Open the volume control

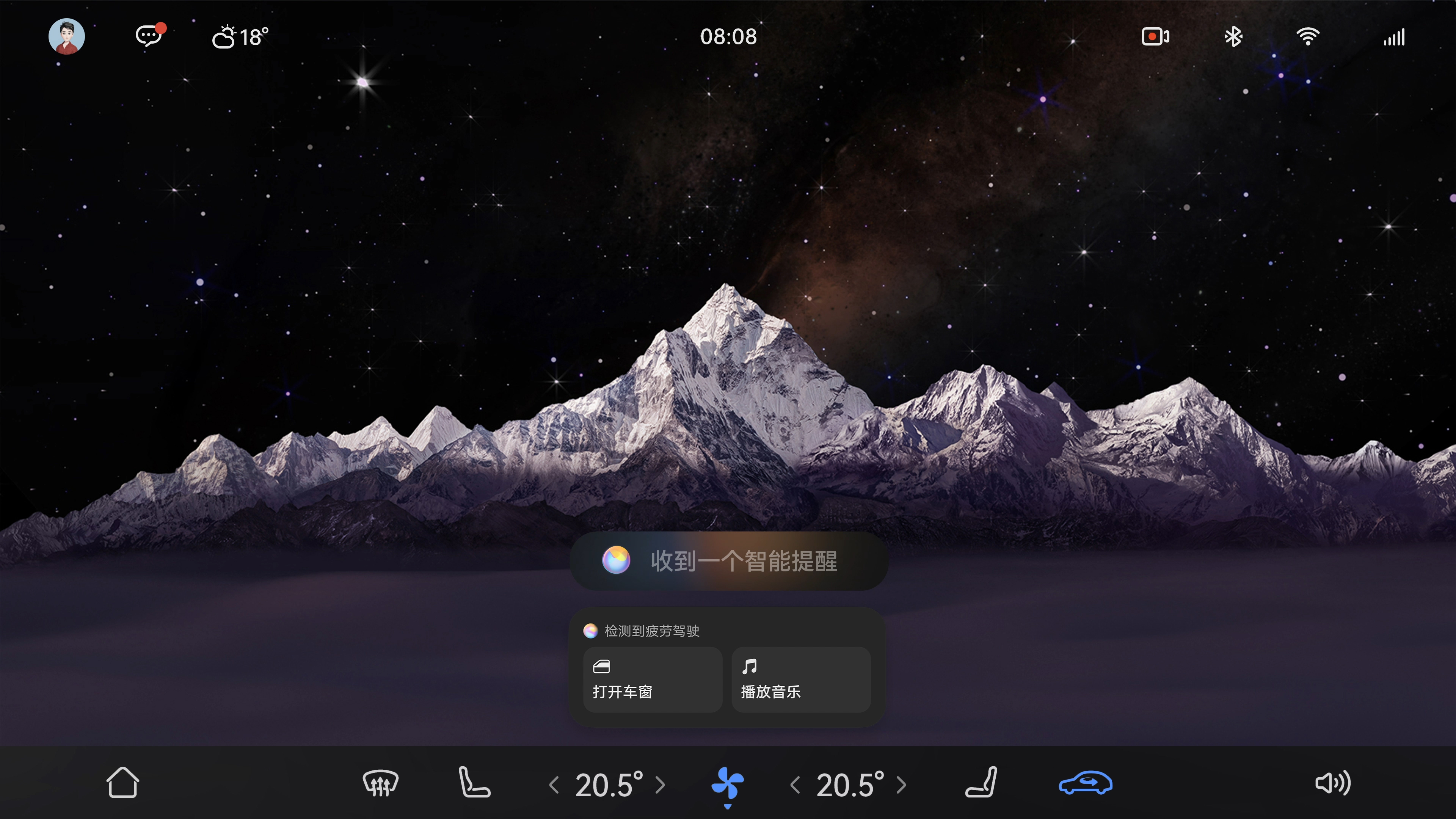[1332, 783]
